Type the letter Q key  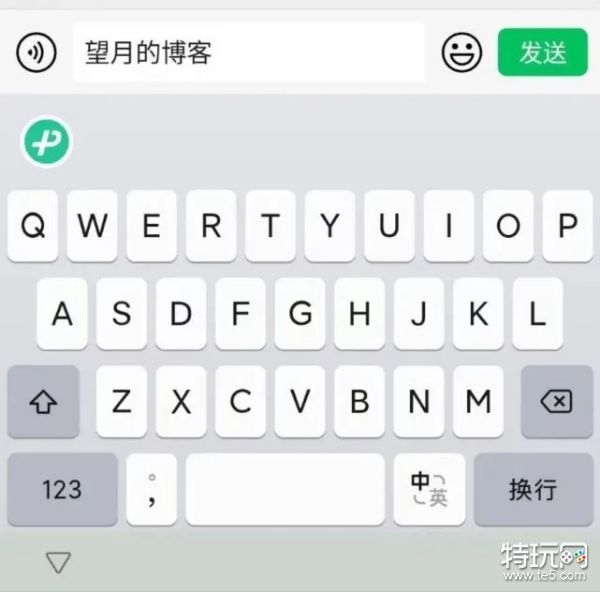click(x=33, y=226)
